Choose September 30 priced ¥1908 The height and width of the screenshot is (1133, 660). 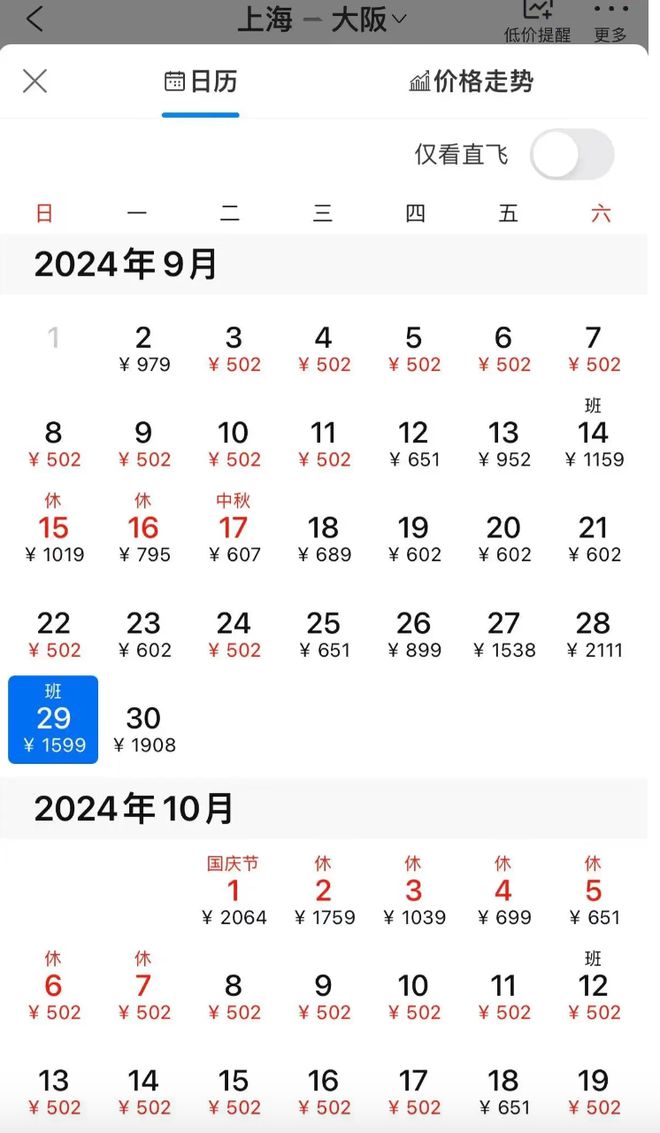click(143, 728)
